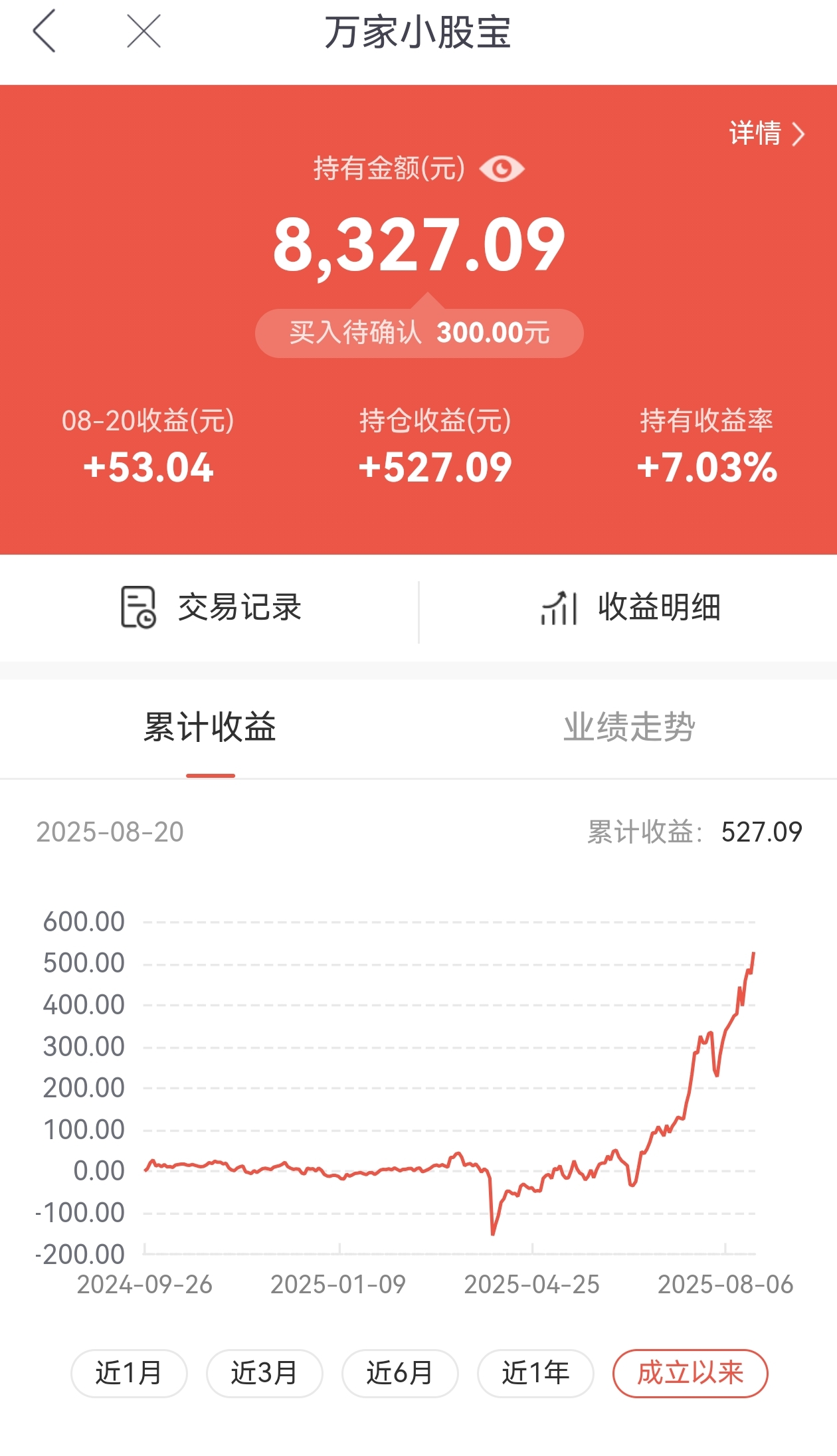View the 买入待确认 300.00元 pending purchase
Image resolution: width=837 pixels, height=1456 pixels.
pyautogui.click(x=419, y=333)
